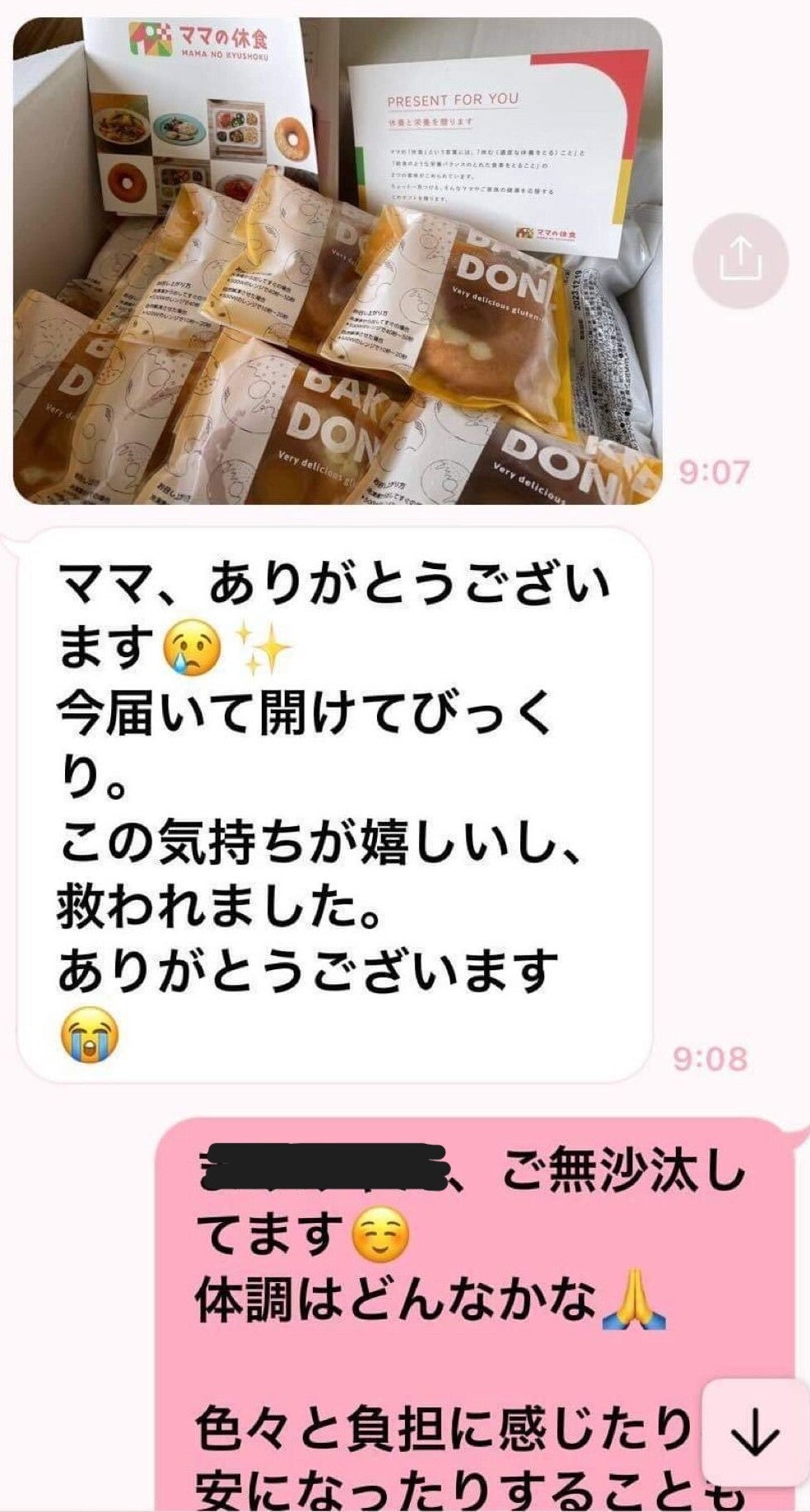Share the donut photo message
This screenshot has height=1512, width=810.
pyautogui.click(x=741, y=261)
